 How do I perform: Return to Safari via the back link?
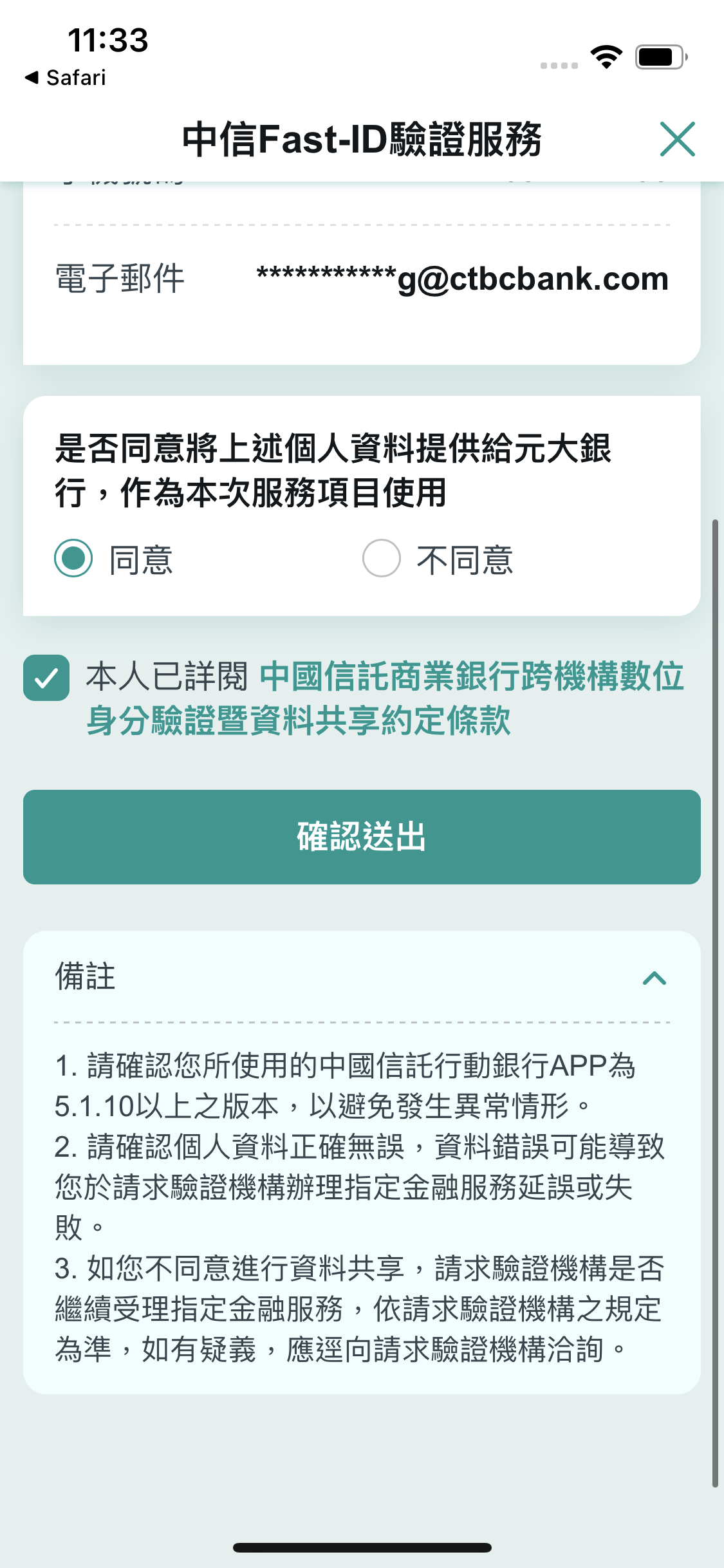point(65,78)
